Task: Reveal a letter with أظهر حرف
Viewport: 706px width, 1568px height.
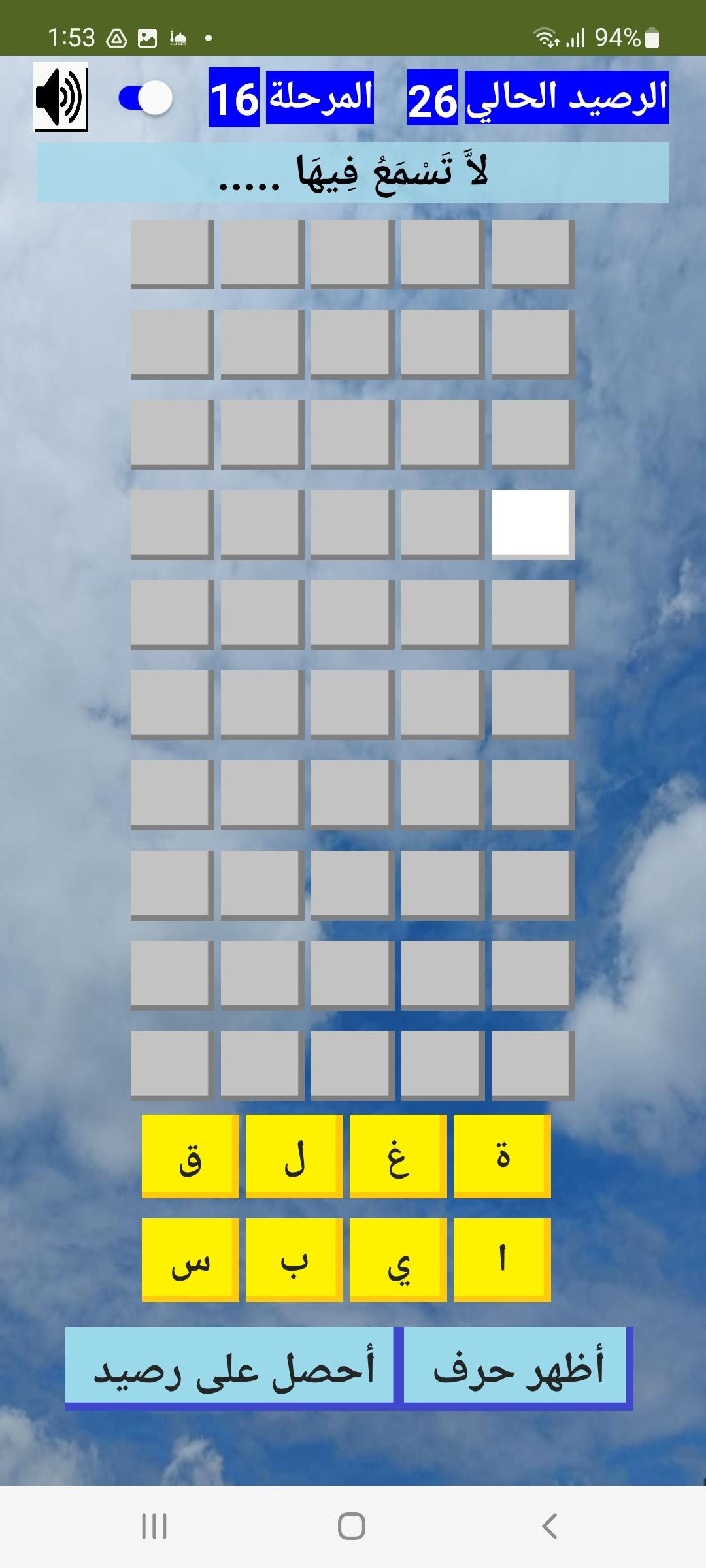Action: point(518,1368)
